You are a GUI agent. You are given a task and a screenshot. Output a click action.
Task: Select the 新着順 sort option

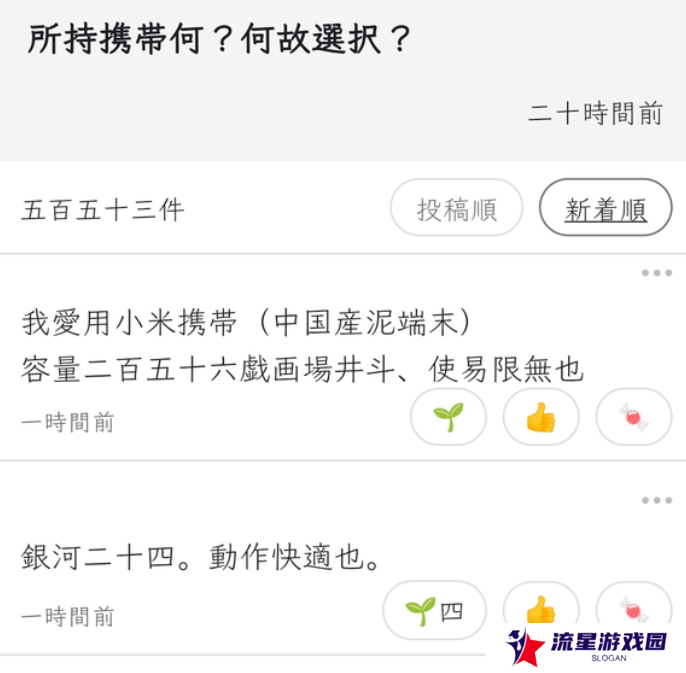click(606, 208)
